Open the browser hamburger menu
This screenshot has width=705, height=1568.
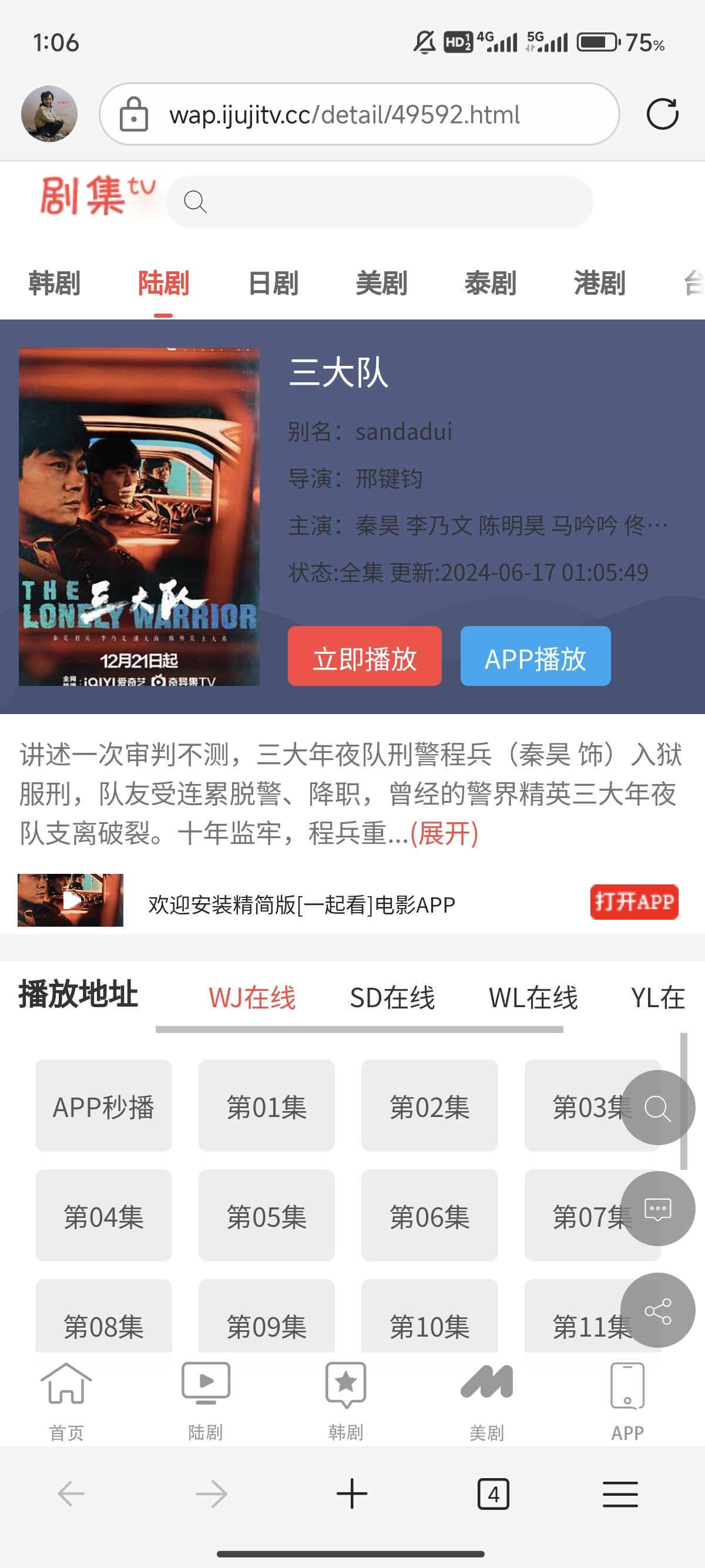tap(620, 1495)
